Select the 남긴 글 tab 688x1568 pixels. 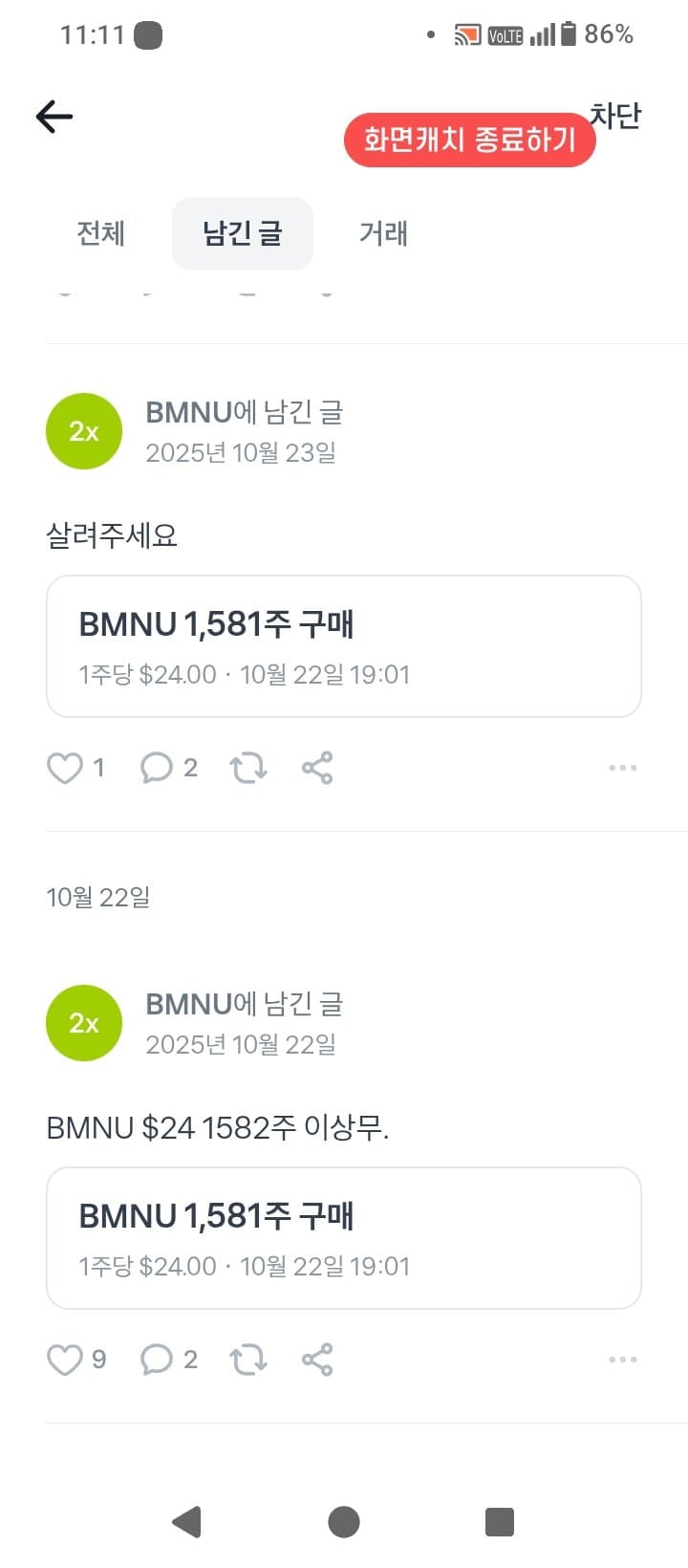tap(243, 233)
